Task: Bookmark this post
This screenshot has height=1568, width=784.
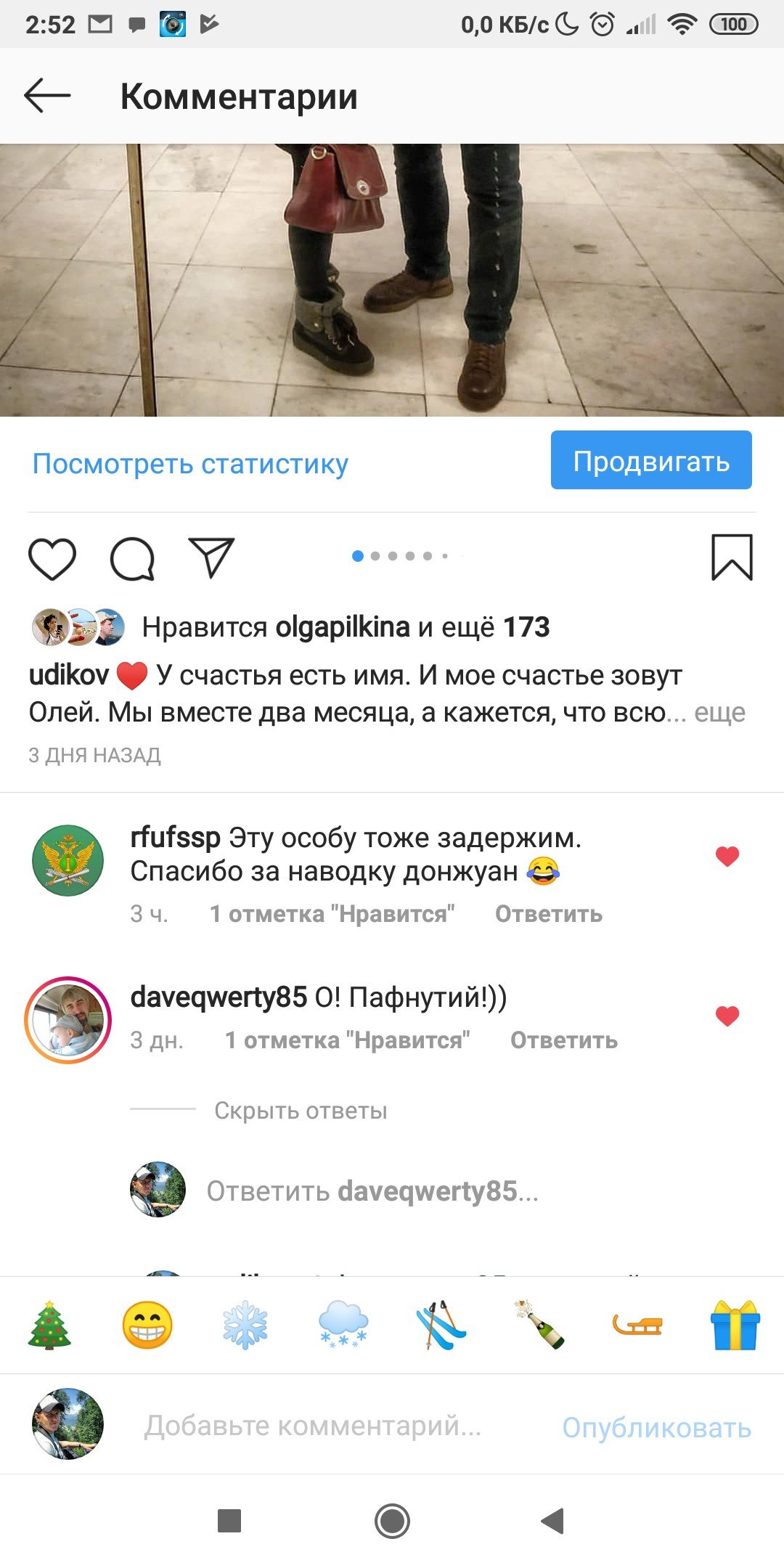Action: coord(731,558)
